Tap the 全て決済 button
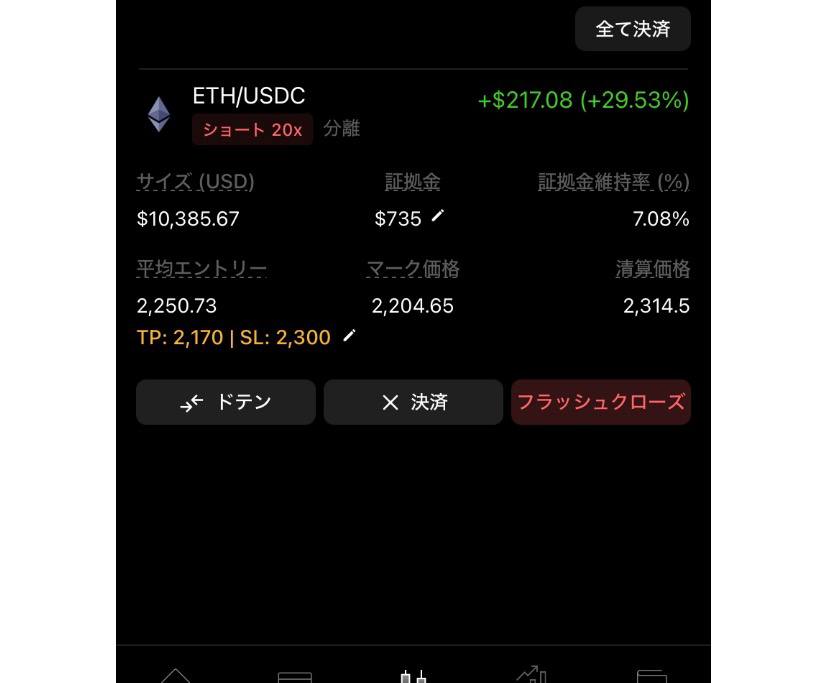The height and width of the screenshot is (683, 828). [632, 29]
